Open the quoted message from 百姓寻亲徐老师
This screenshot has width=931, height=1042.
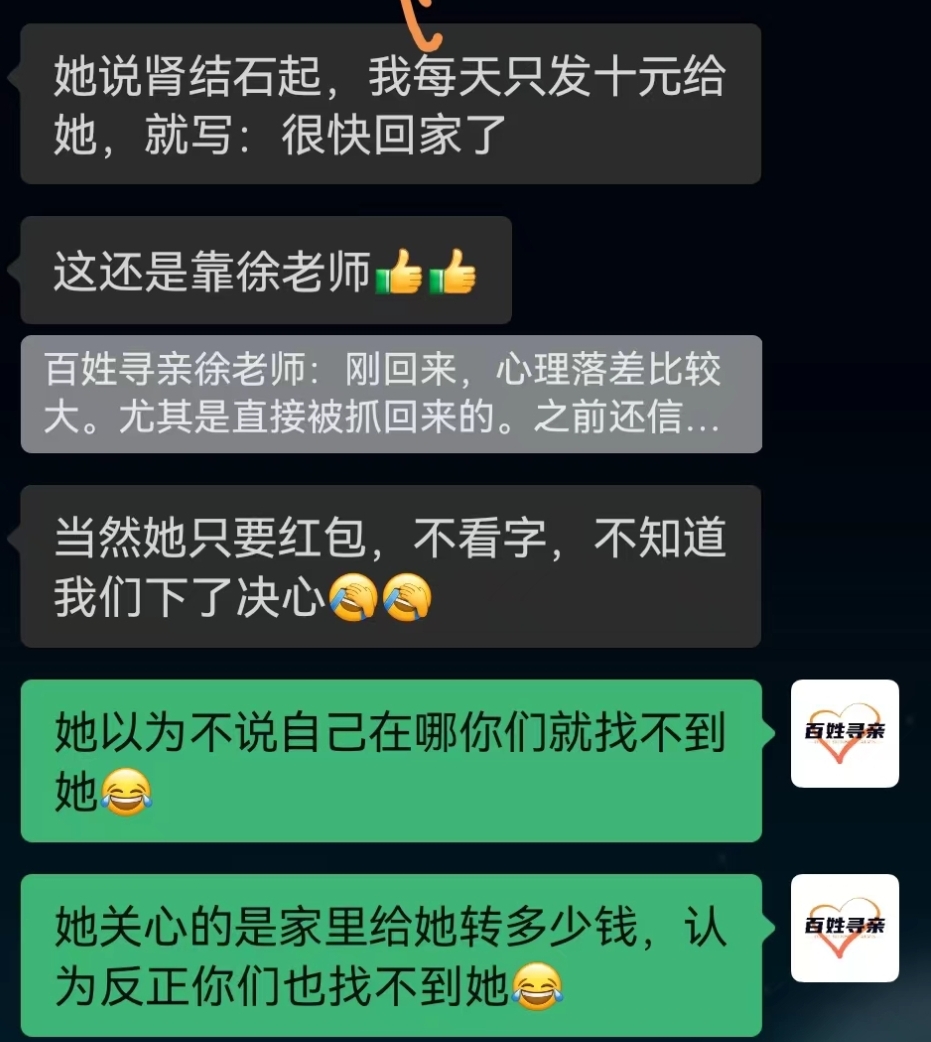click(x=390, y=394)
